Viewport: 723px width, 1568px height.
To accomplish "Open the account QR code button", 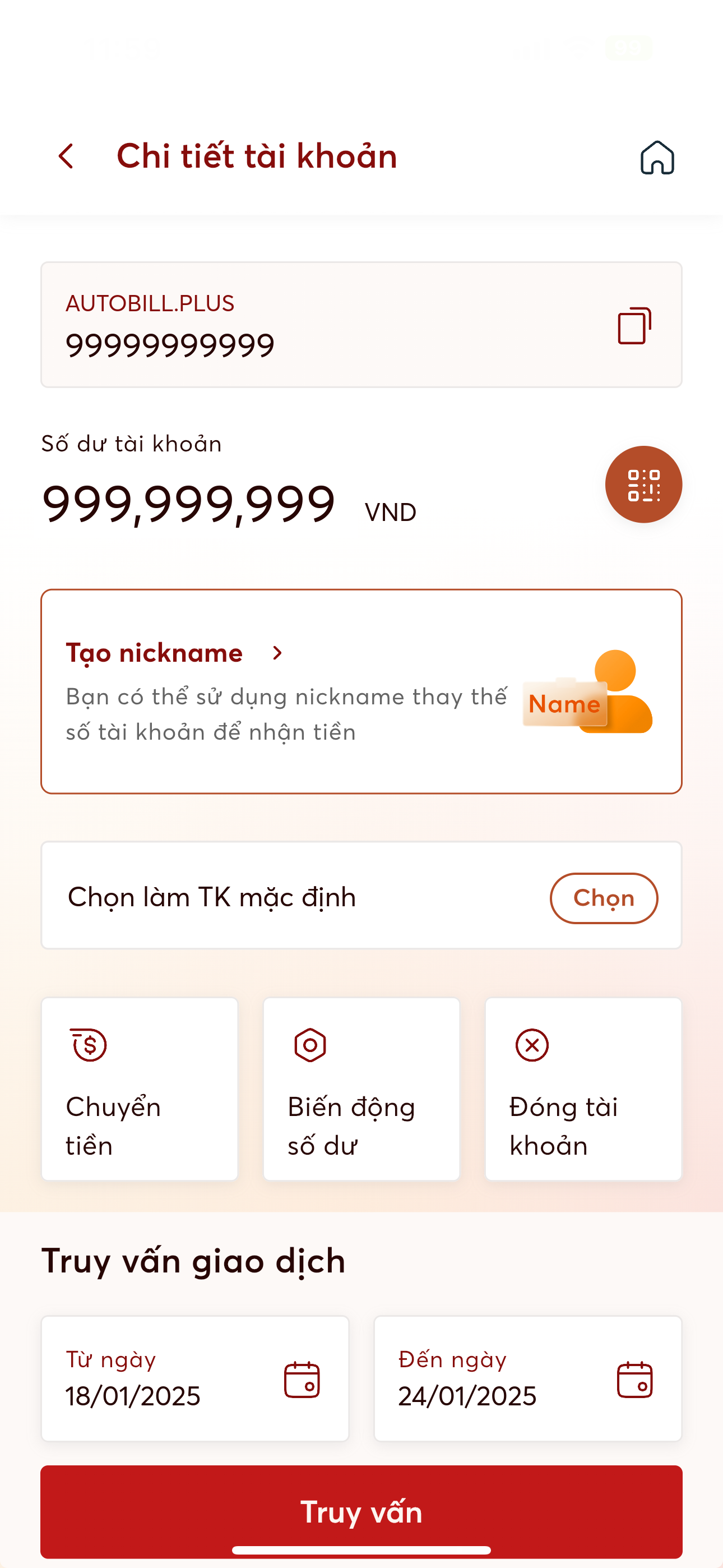I will pyautogui.click(x=643, y=485).
